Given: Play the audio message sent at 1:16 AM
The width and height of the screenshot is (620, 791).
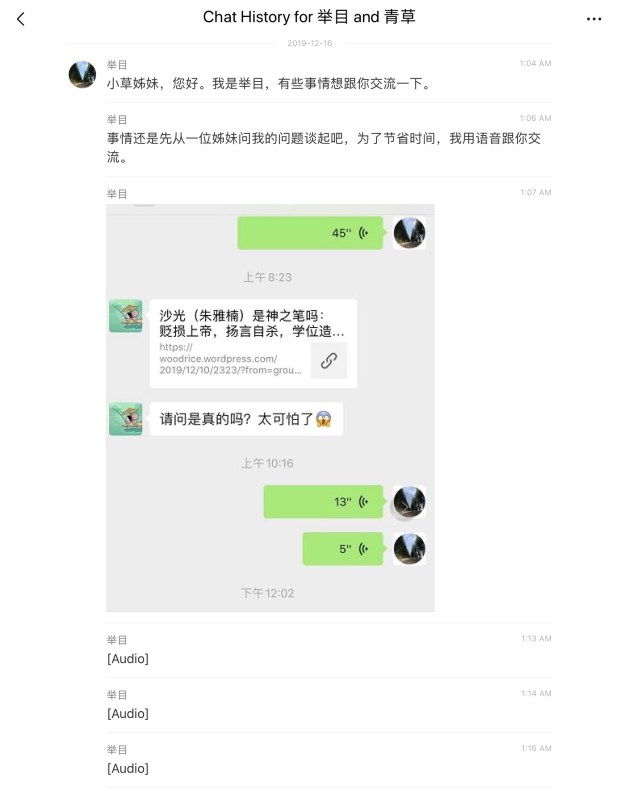Looking at the screenshot, I should click(128, 769).
